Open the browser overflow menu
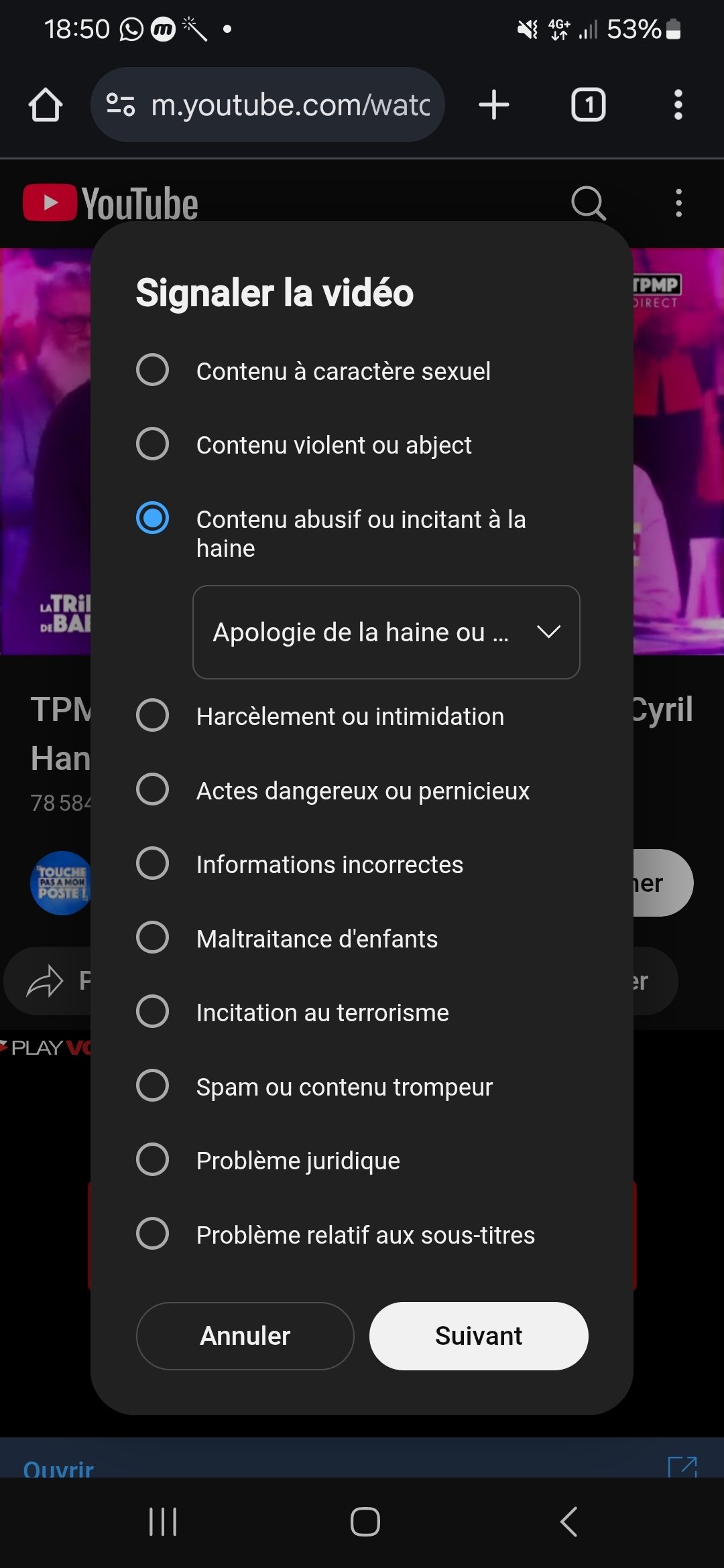The image size is (724, 1568). tap(678, 105)
